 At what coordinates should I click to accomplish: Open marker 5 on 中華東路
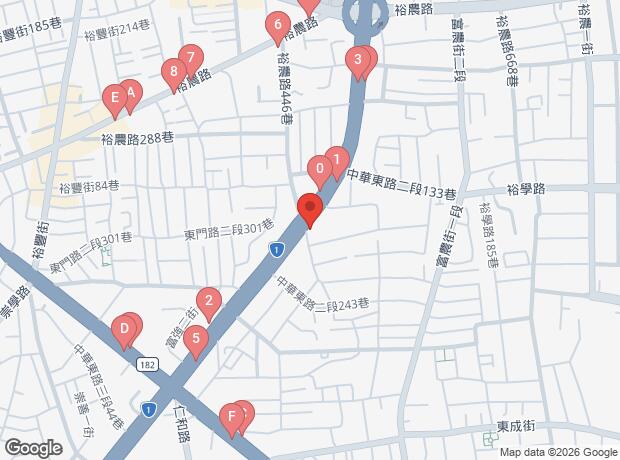(196, 340)
